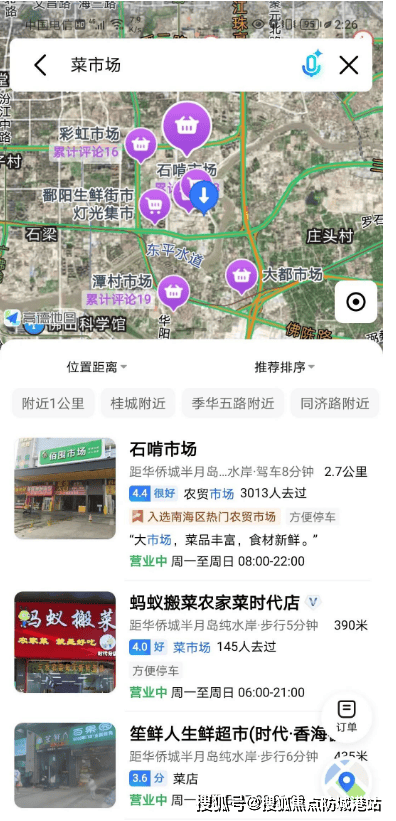Select the 同济路附近 chip
The image size is (396, 821).
tap(335, 403)
